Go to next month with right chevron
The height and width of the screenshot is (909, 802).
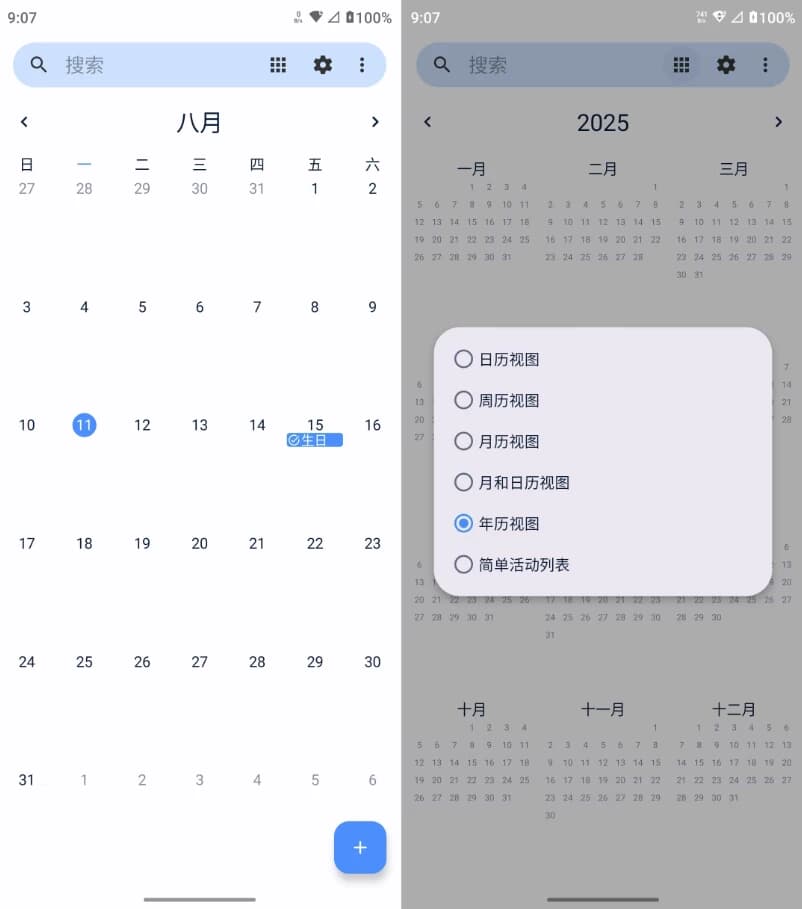[375, 122]
